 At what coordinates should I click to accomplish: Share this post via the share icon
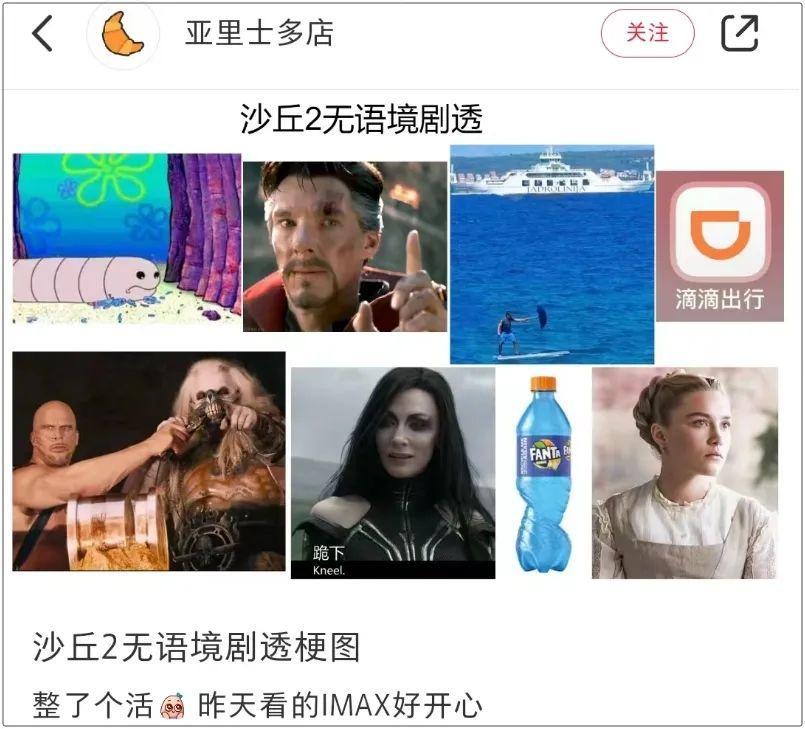click(x=740, y=33)
